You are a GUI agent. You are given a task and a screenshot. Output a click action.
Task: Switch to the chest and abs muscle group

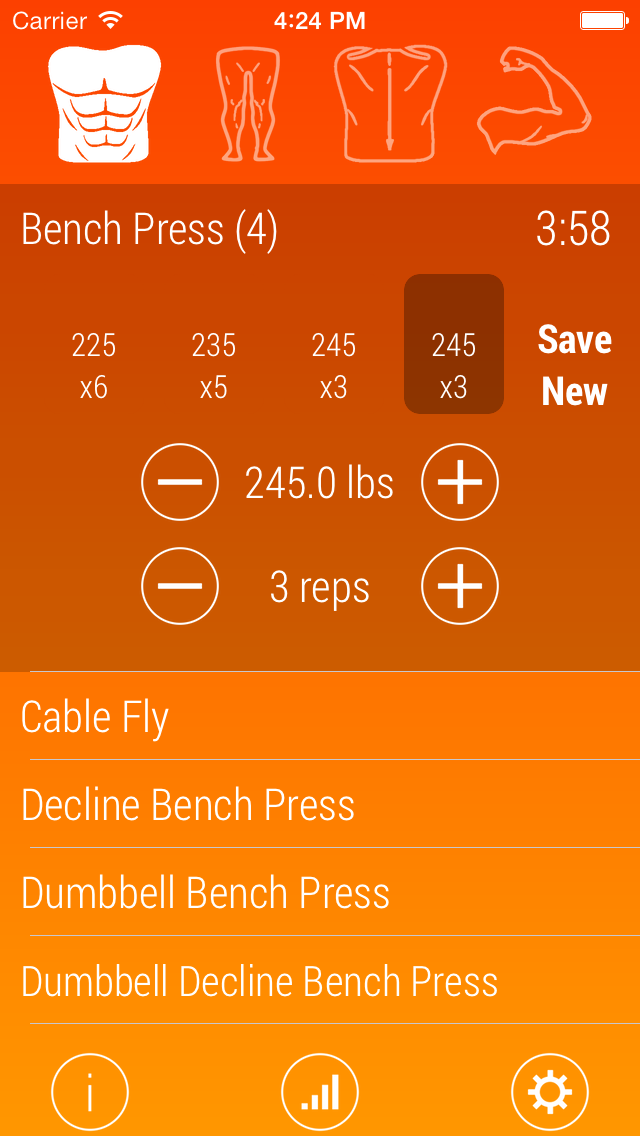[x=104, y=104]
